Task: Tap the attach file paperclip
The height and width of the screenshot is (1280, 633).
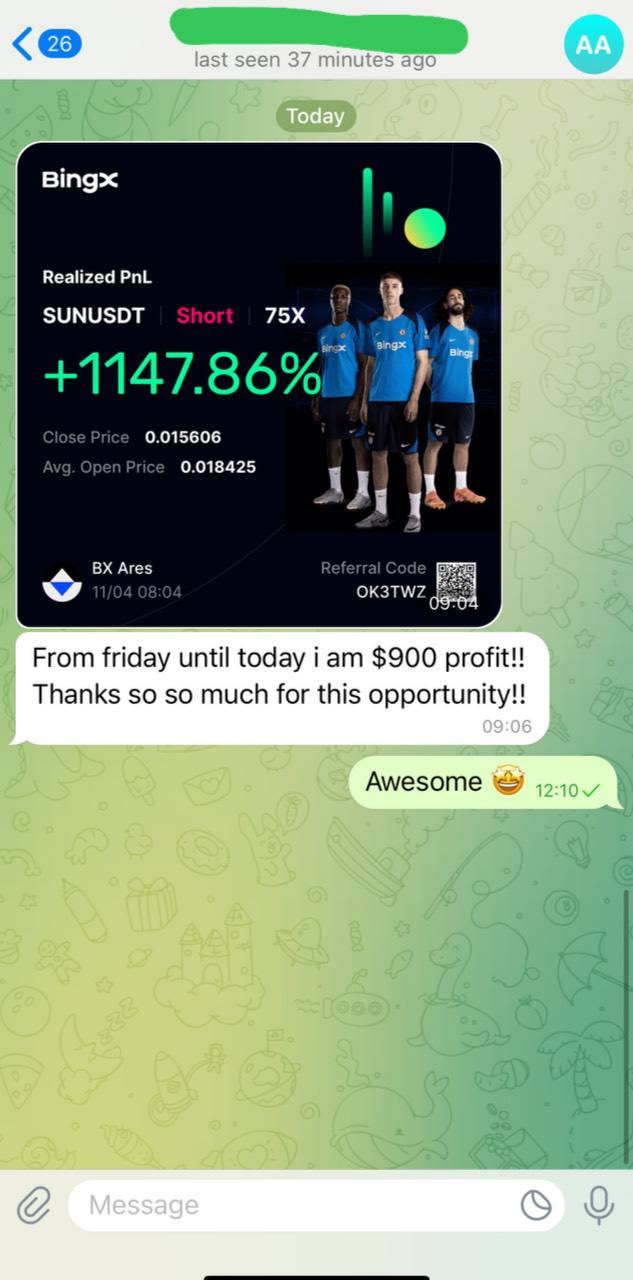Action: 33,1205
